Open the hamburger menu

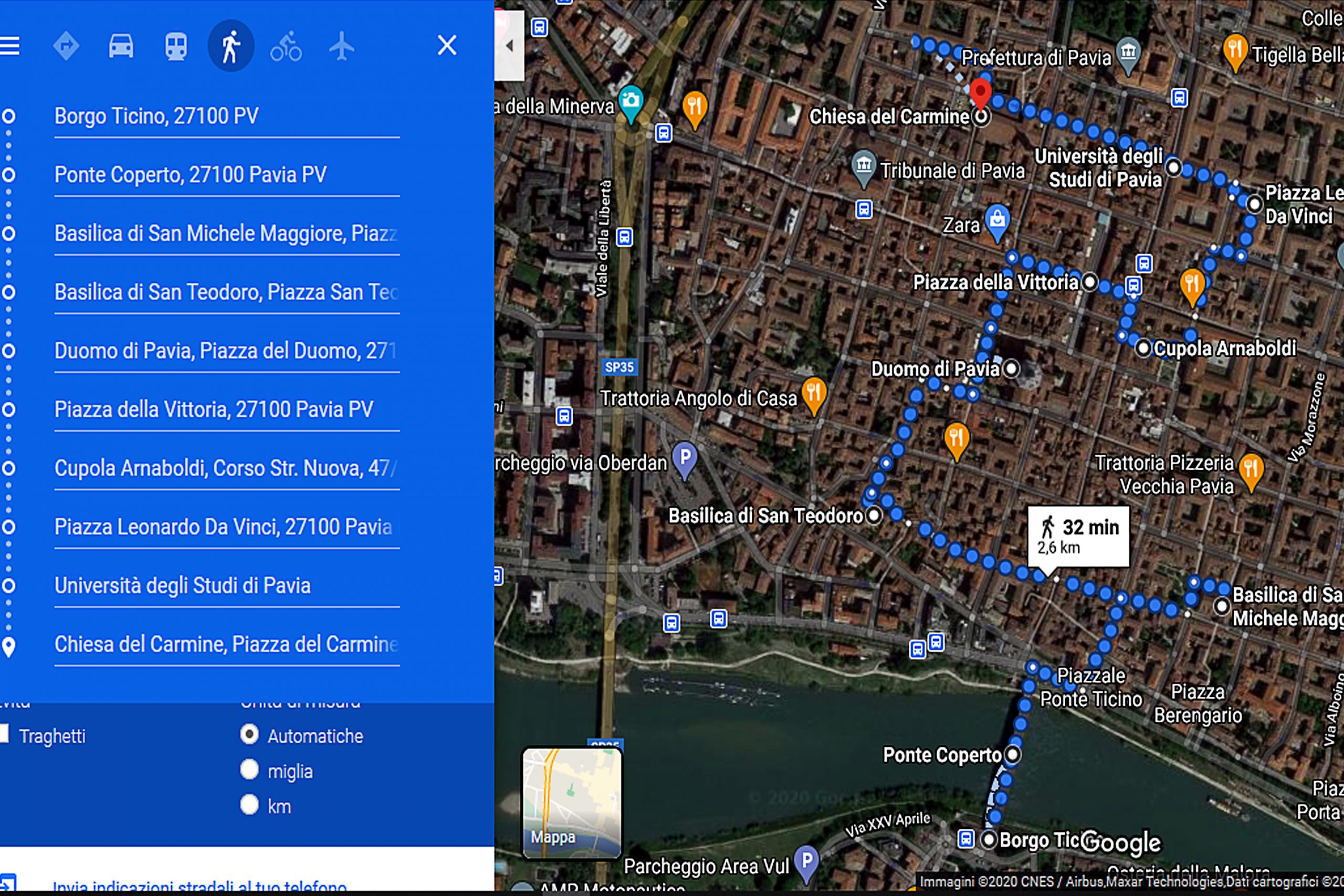[10, 45]
